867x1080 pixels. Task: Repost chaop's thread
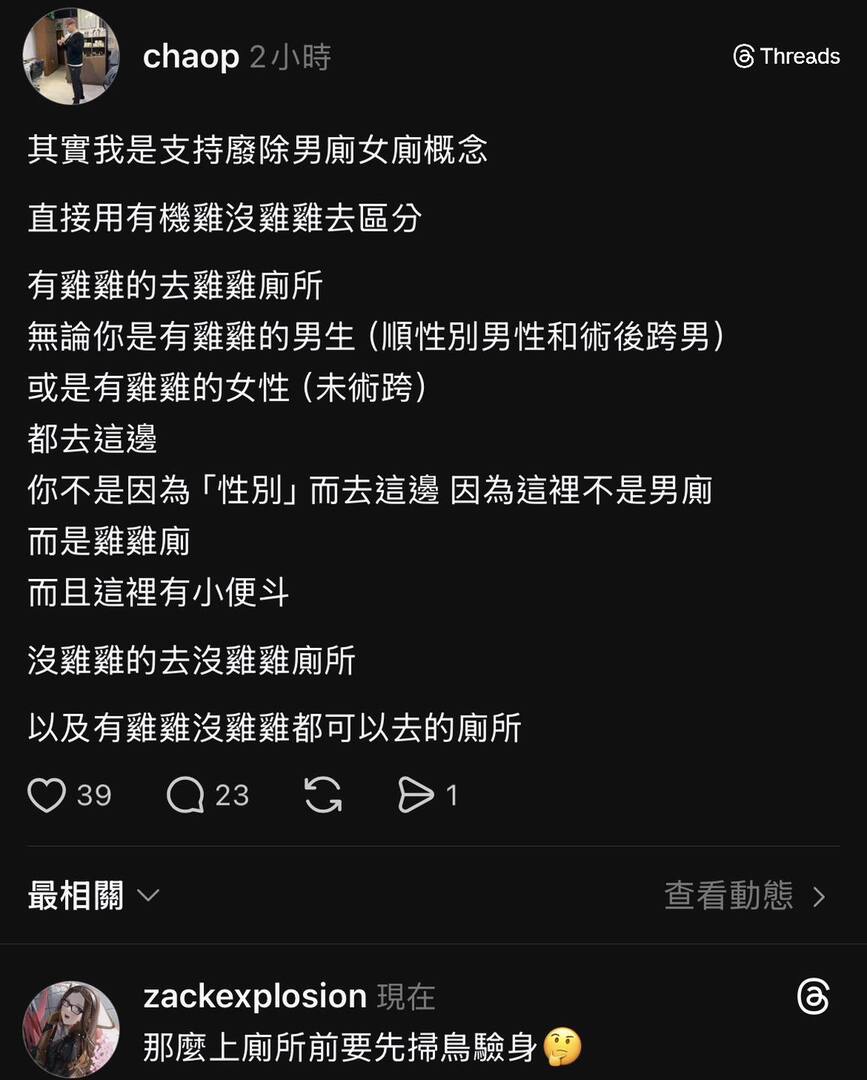pyautogui.click(x=322, y=795)
